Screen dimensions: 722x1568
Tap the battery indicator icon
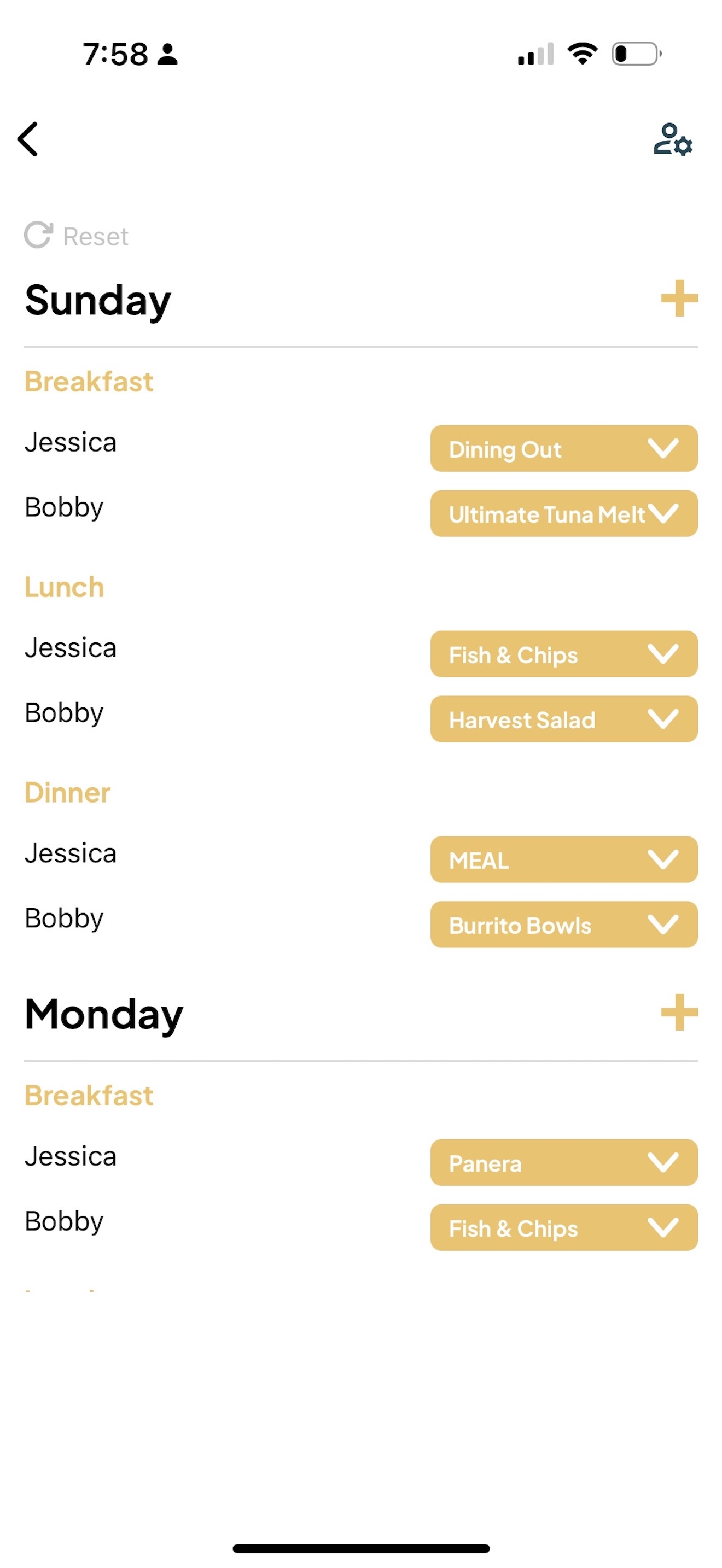tap(633, 54)
